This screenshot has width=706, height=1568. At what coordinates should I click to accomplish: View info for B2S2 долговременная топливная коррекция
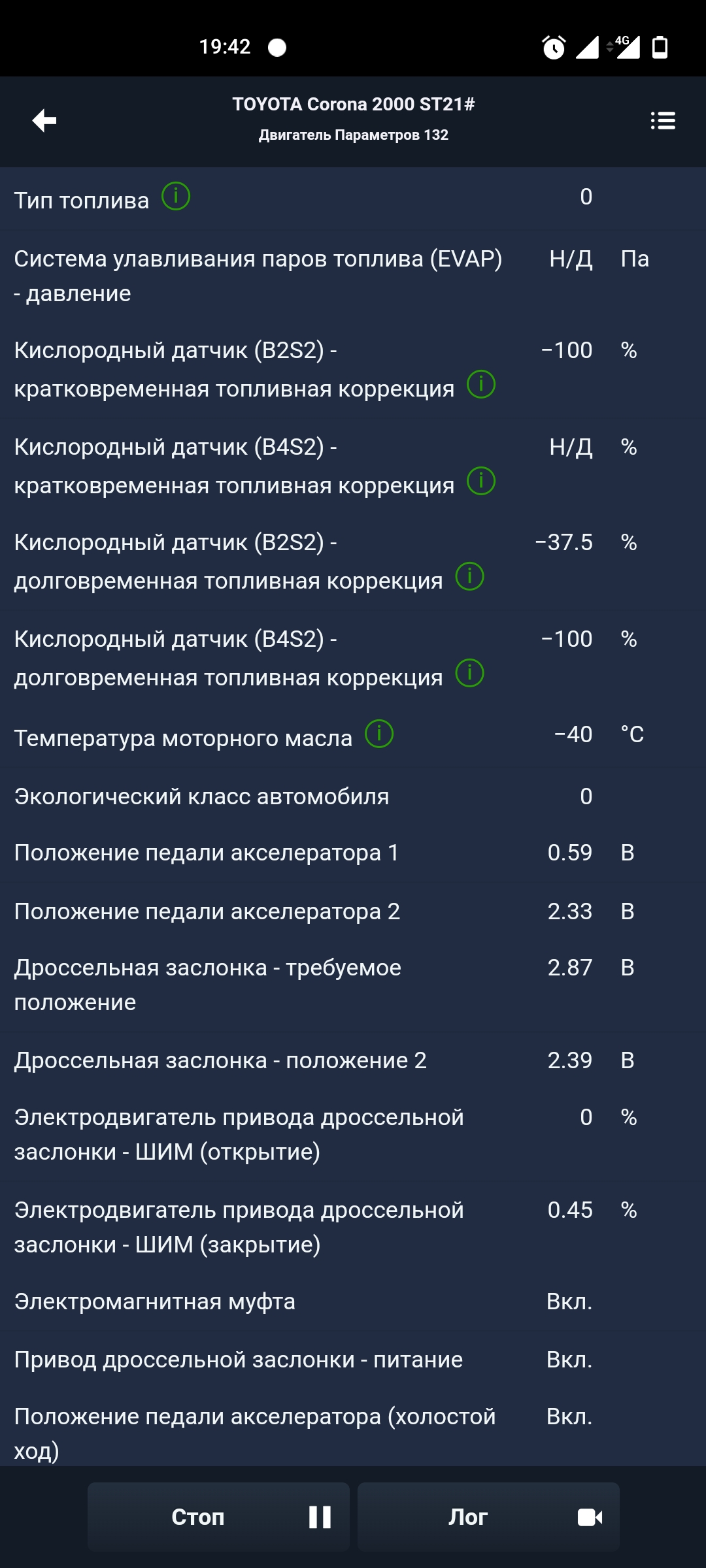pyautogui.click(x=469, y=577)
